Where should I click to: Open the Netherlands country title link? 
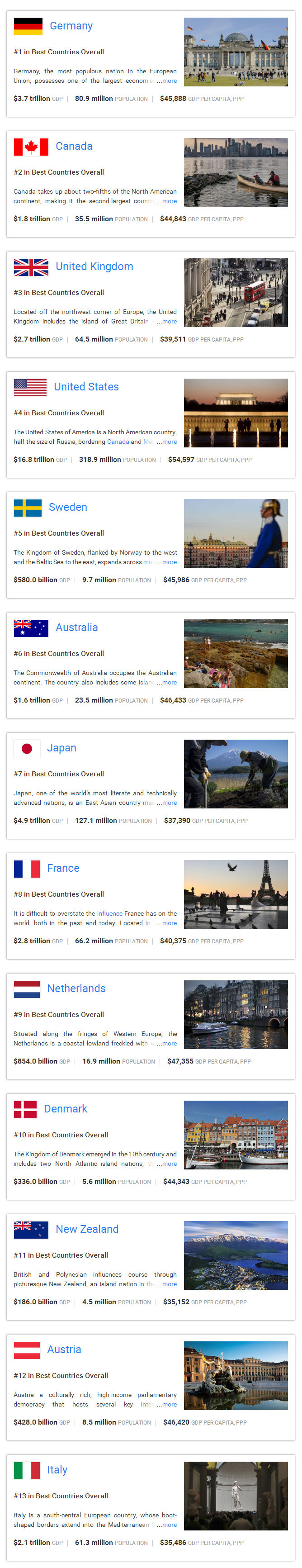click(x=76, y=988)
